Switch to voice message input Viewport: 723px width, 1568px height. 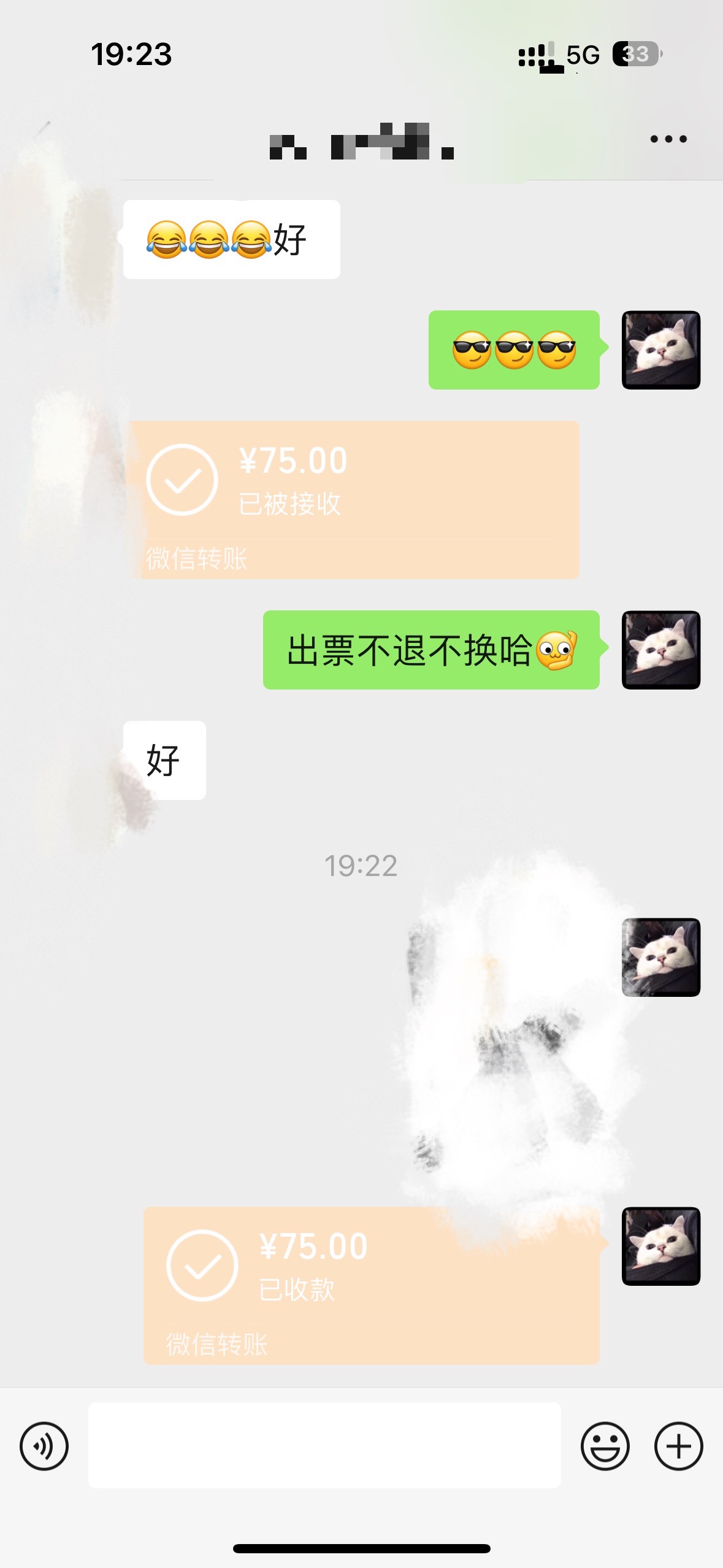tap(44, 1446)
